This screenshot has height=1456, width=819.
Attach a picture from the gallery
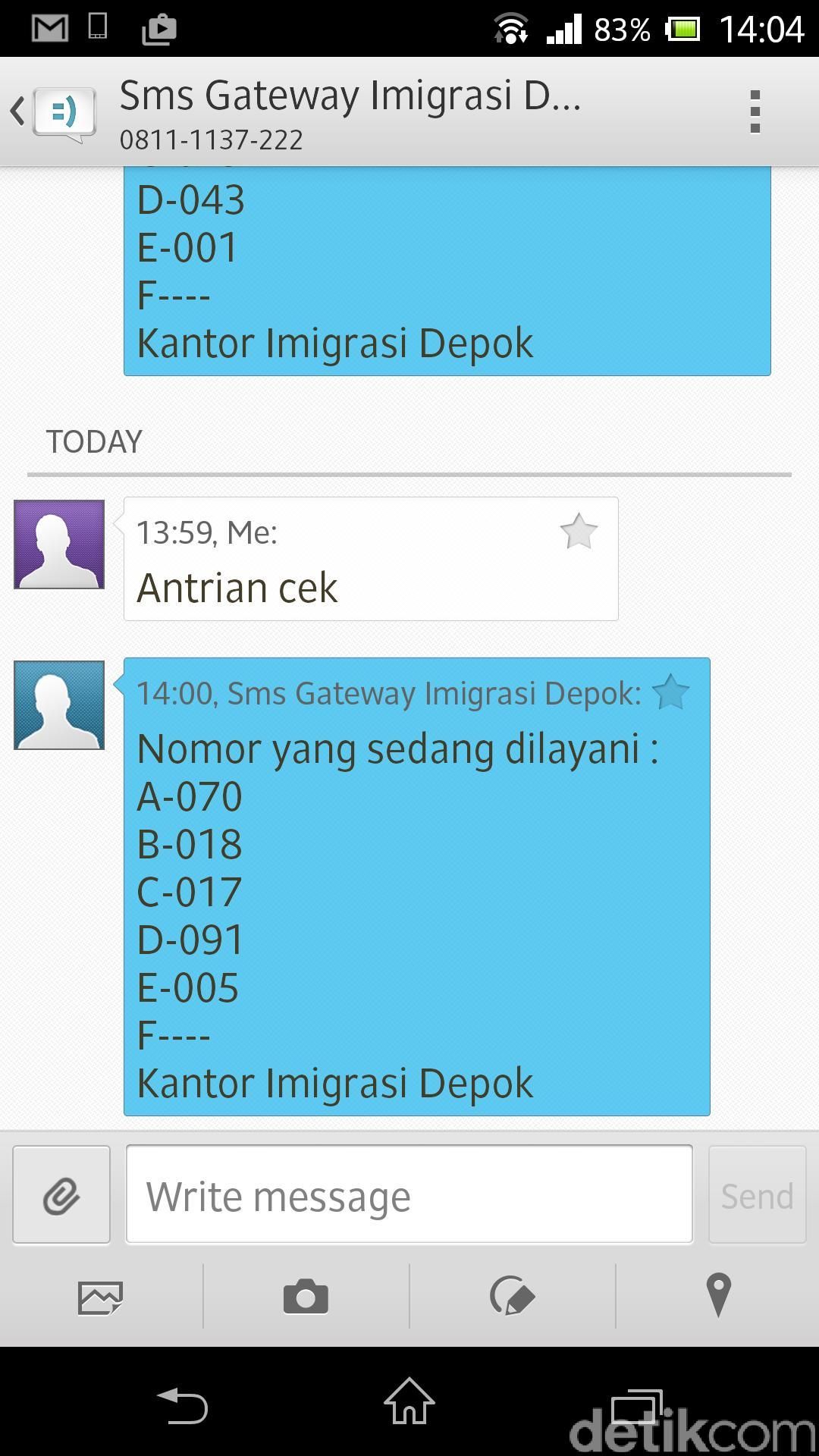point(101,1297)
